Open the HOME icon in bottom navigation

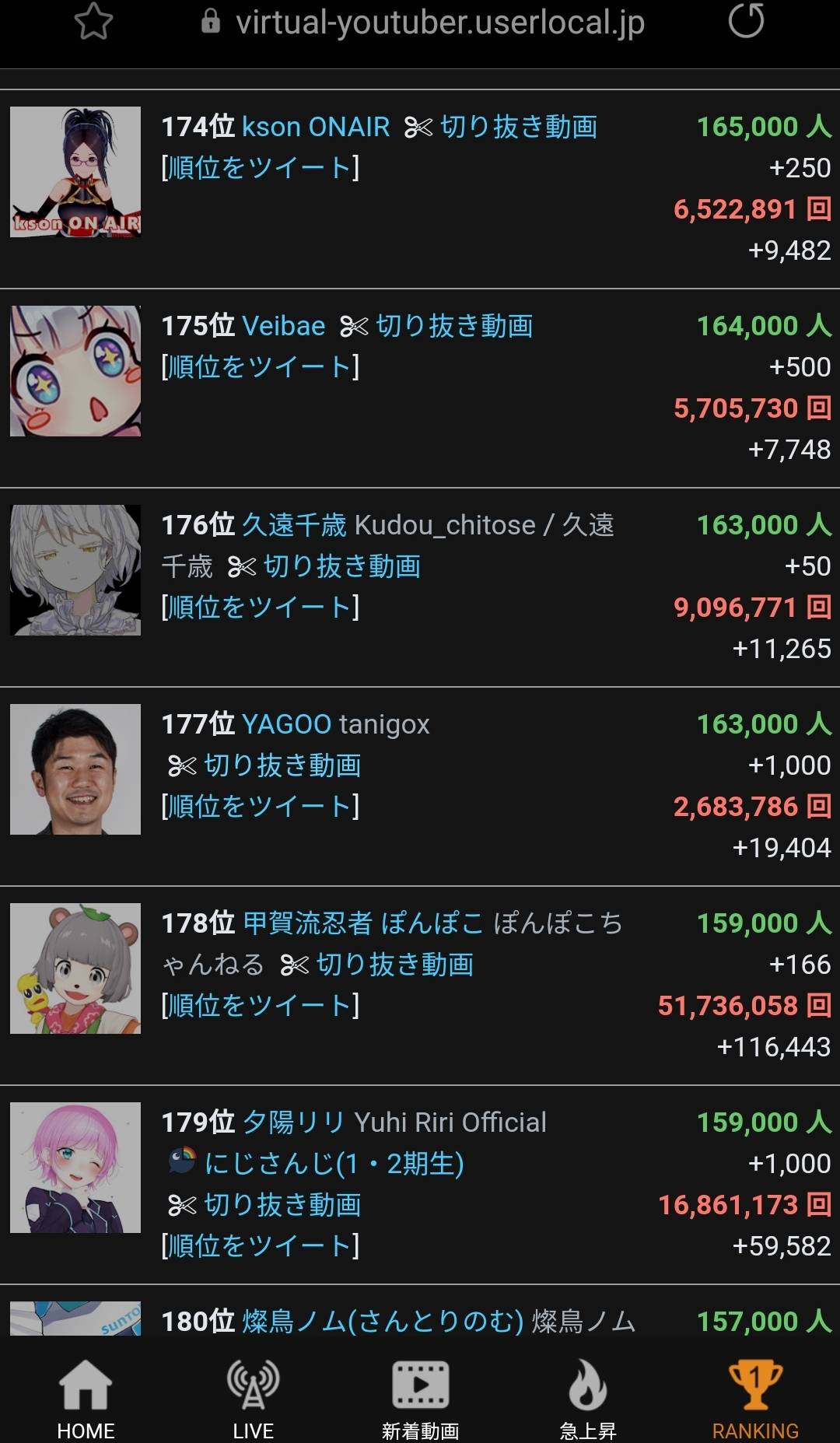click(86, 1386)
